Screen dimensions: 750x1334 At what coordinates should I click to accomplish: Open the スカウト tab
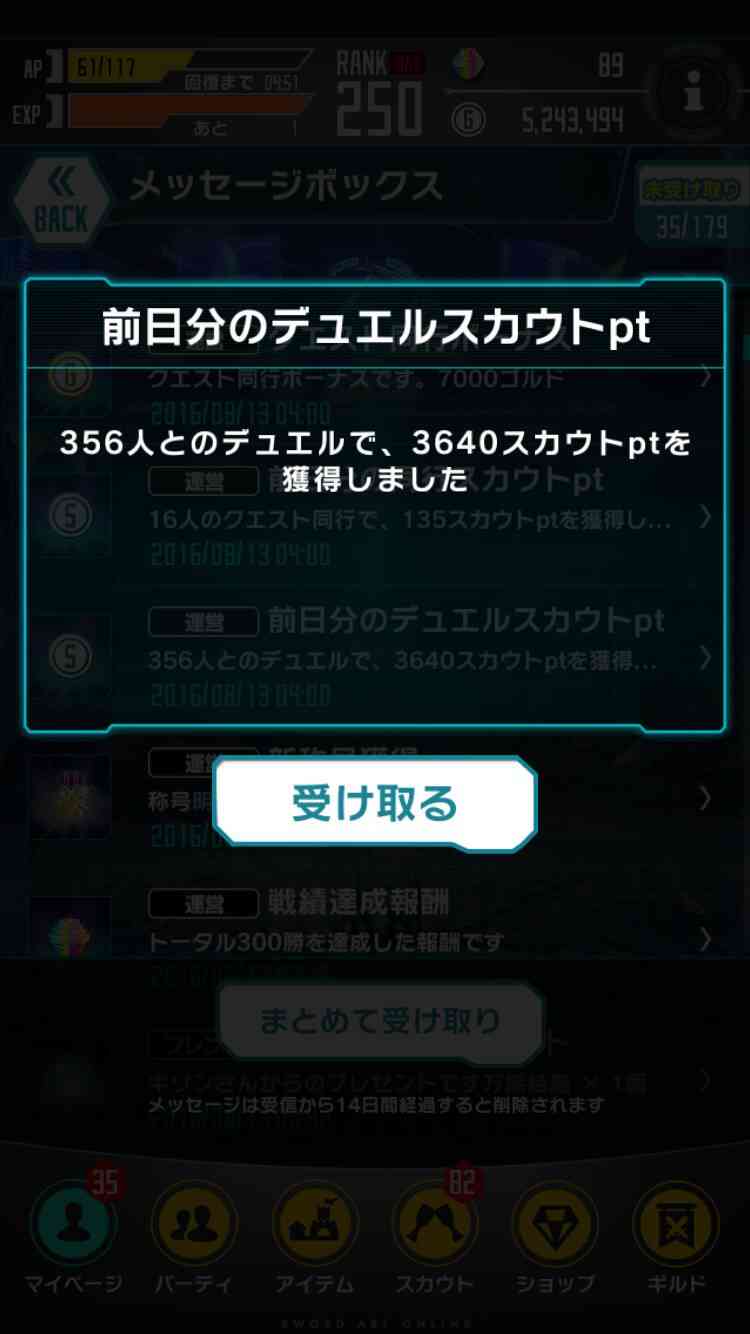[434, 1237]
